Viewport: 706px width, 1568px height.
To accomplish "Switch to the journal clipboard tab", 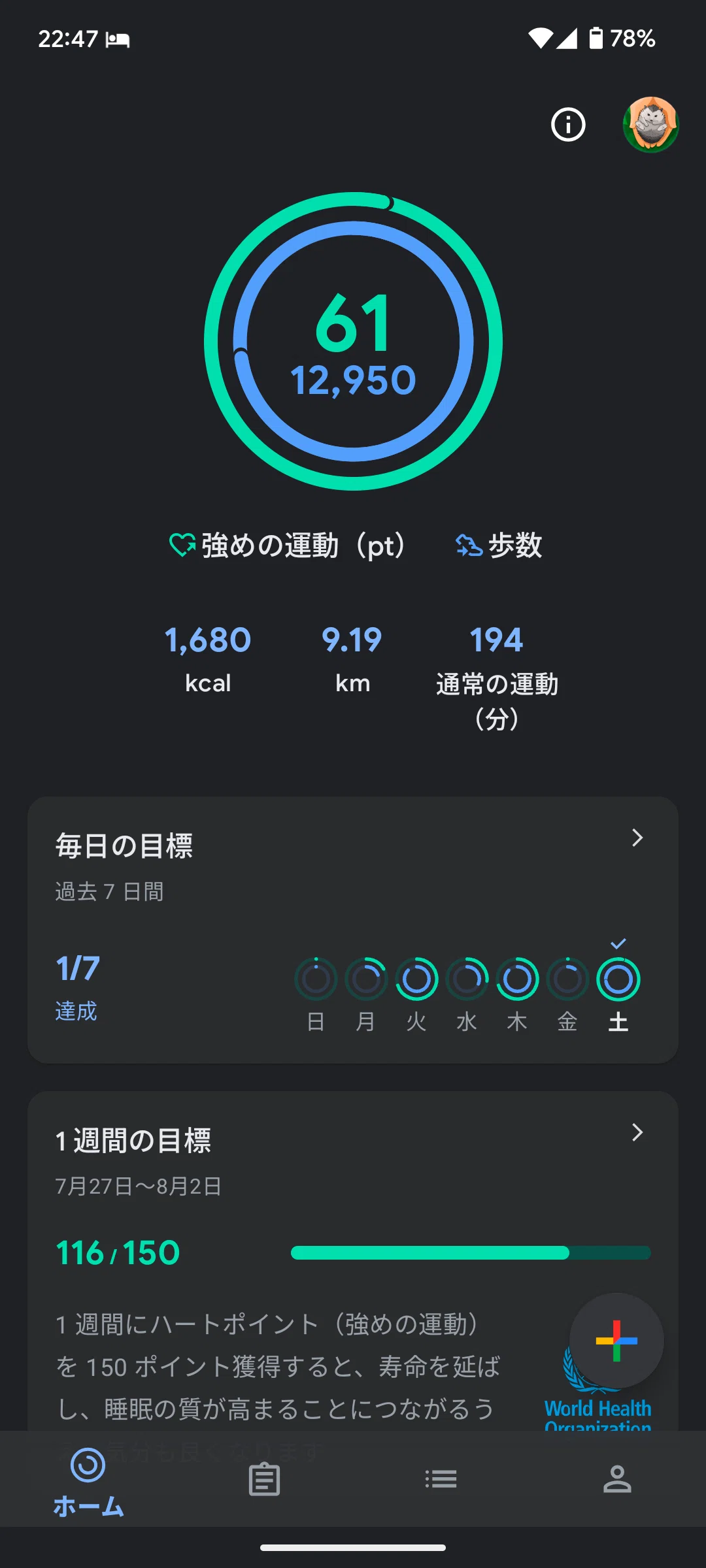I will click(x=265, y=1479).
